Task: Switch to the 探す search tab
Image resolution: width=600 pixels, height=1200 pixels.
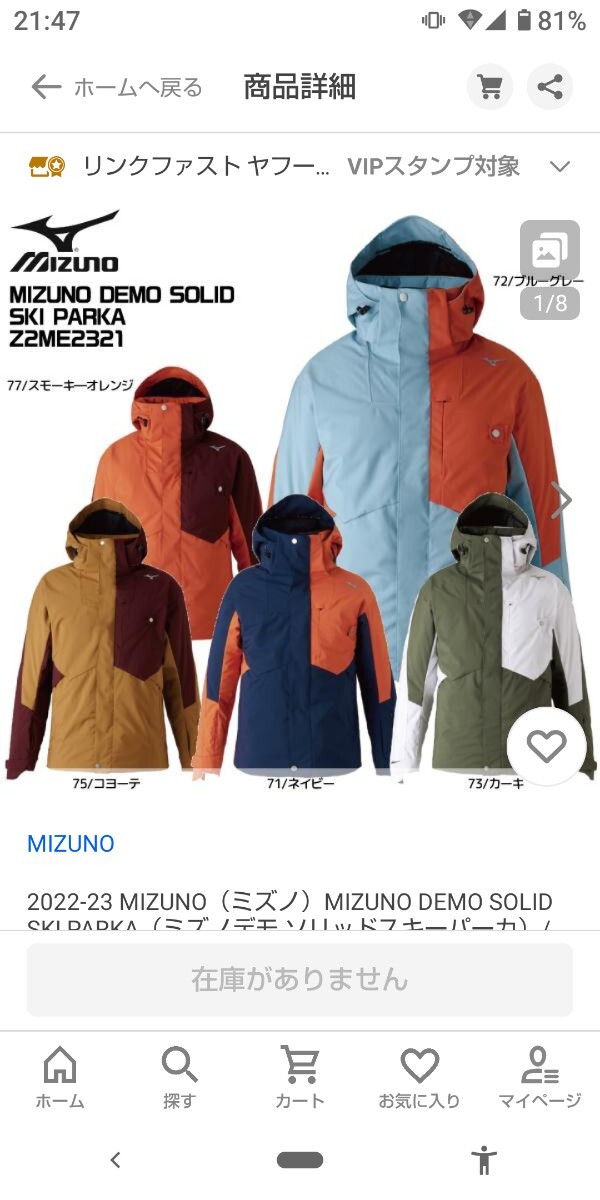Action: coord(180,1078)
